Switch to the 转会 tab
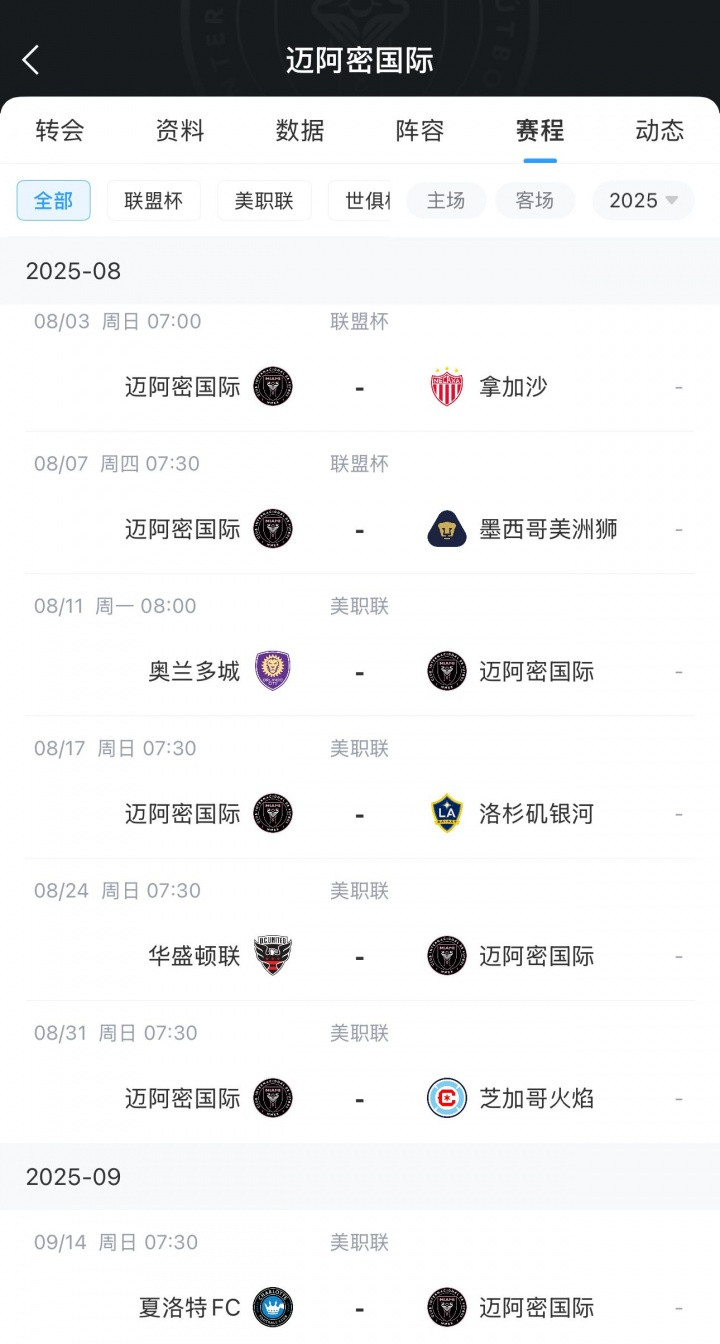The height and width of the screenshot is (1344, 720). (60, 130)
